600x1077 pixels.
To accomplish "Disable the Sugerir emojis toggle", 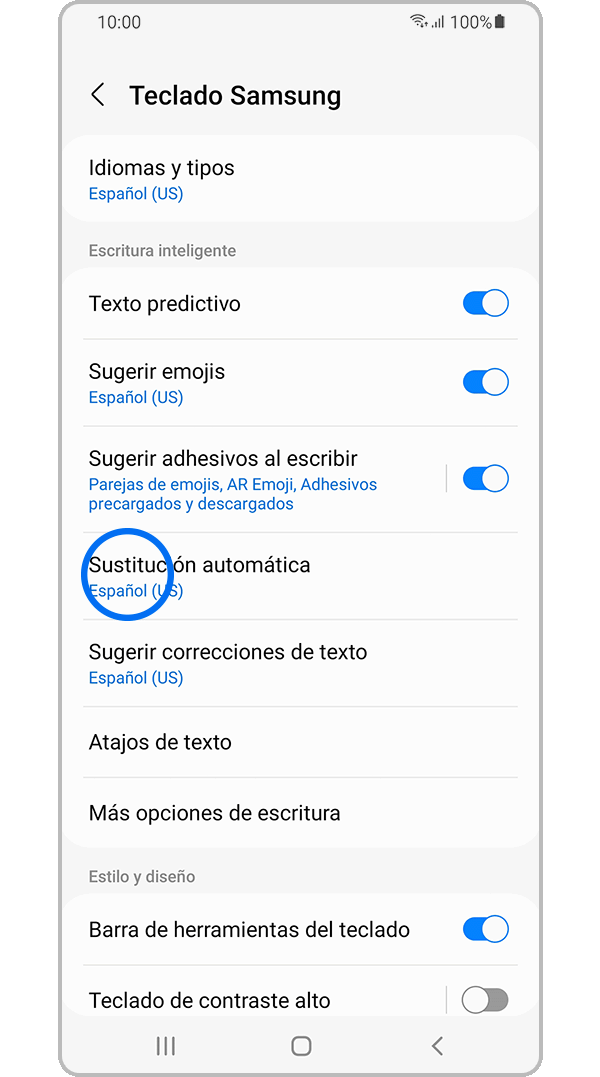I will pyautogui.click(x=485, y=382).
